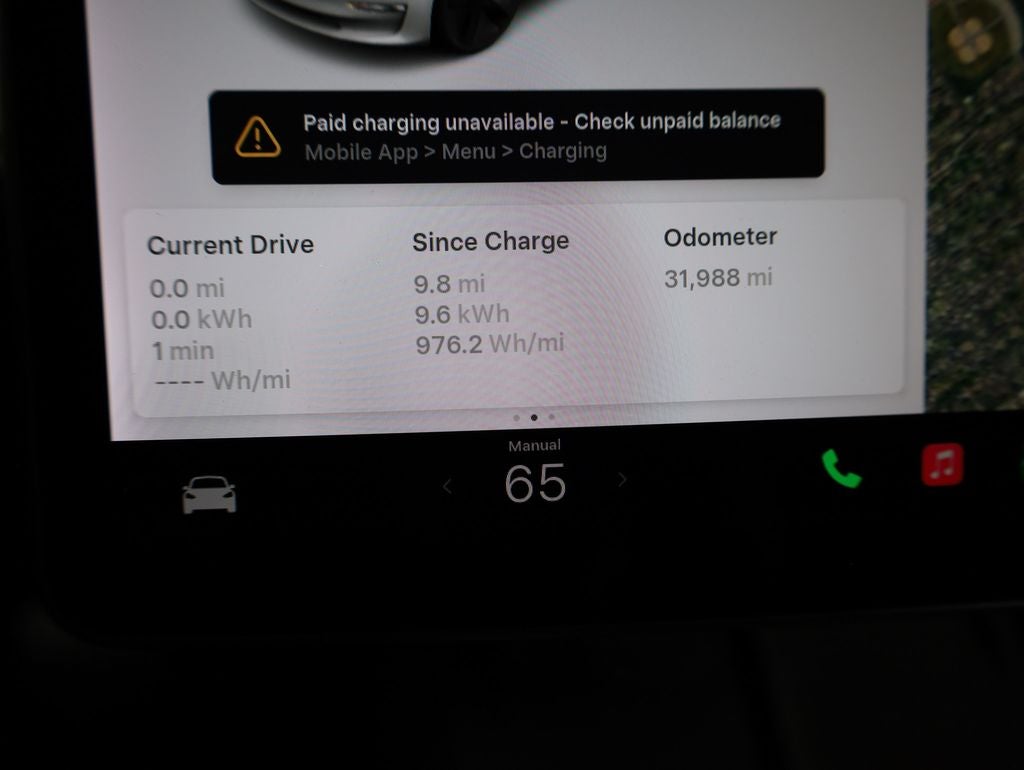Screen dimensions: 1024x770
Task: Increase the temperature with the right arrow
Action: 622,481
